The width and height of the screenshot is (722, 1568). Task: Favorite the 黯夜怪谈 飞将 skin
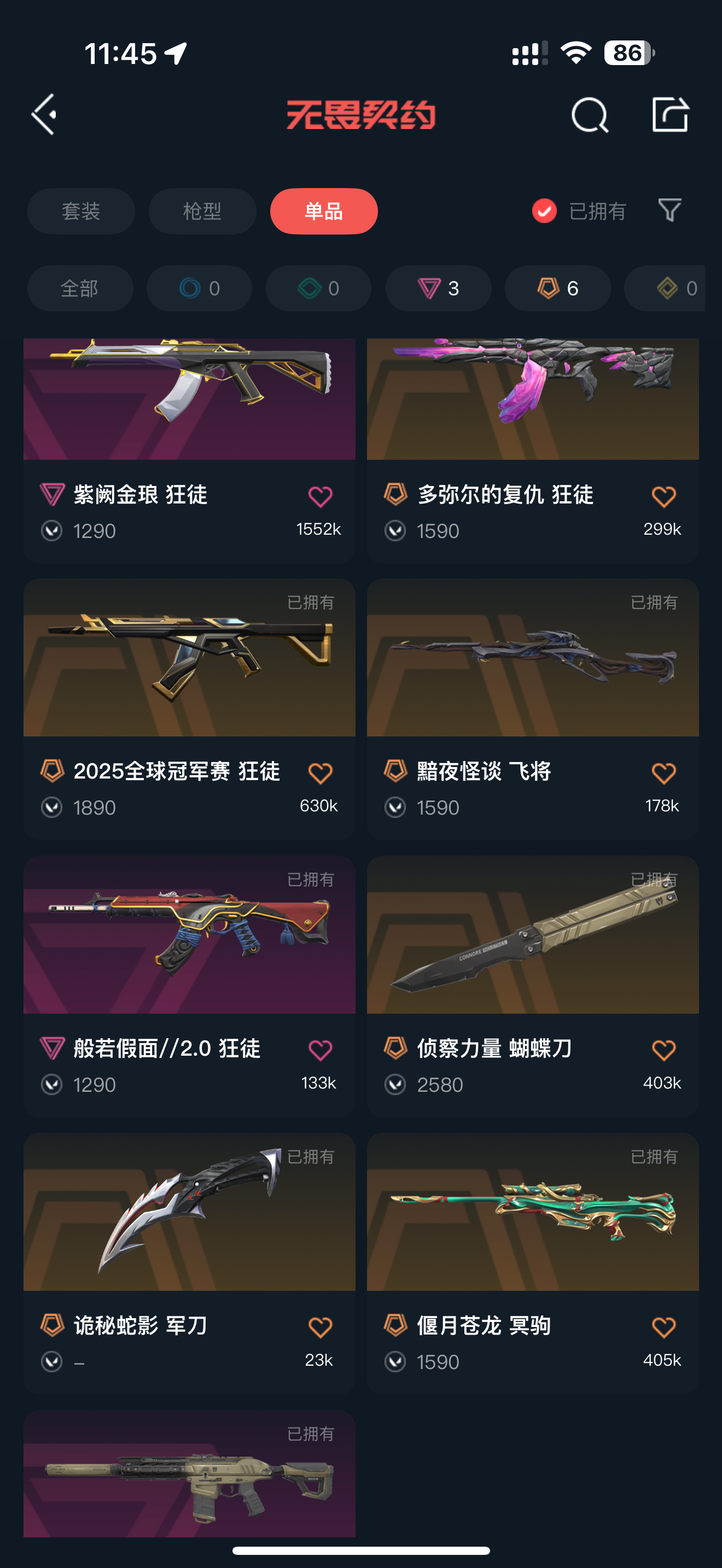tap(663, 773)
